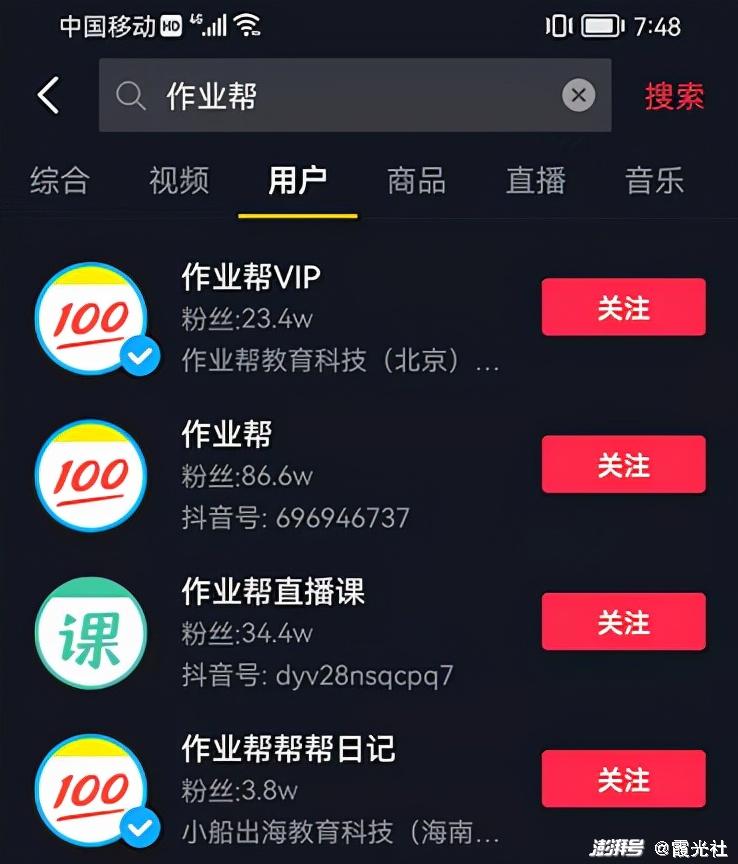Viewport: 738px width, 864px height.
Task: Follow the 作业帮VIP account
Action: click(x=623, y=308)
